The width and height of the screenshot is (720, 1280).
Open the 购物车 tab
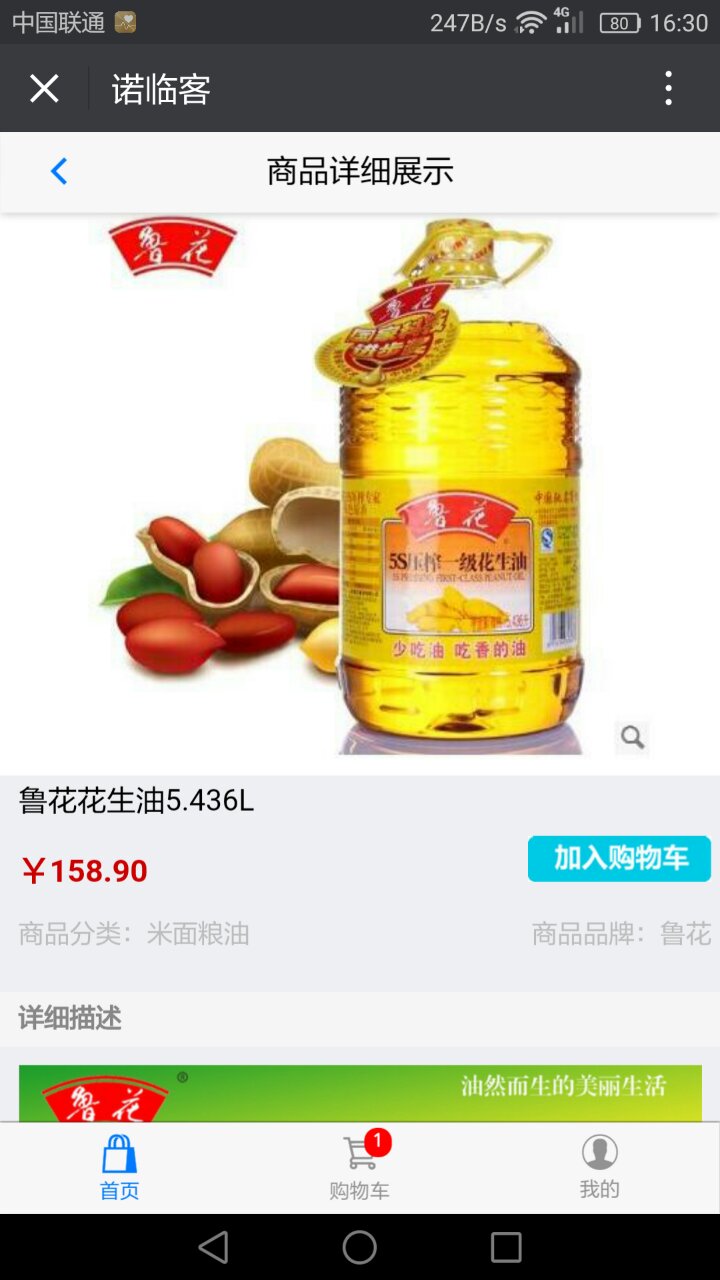[360, 1167]
